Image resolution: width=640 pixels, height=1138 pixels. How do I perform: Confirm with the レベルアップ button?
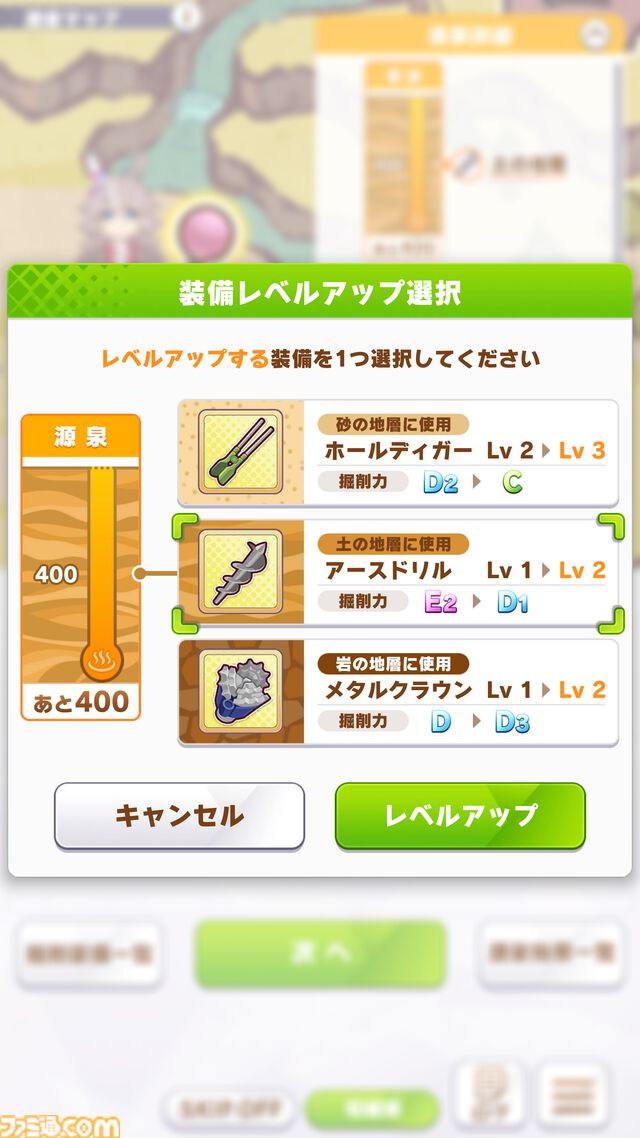point(460,816)
